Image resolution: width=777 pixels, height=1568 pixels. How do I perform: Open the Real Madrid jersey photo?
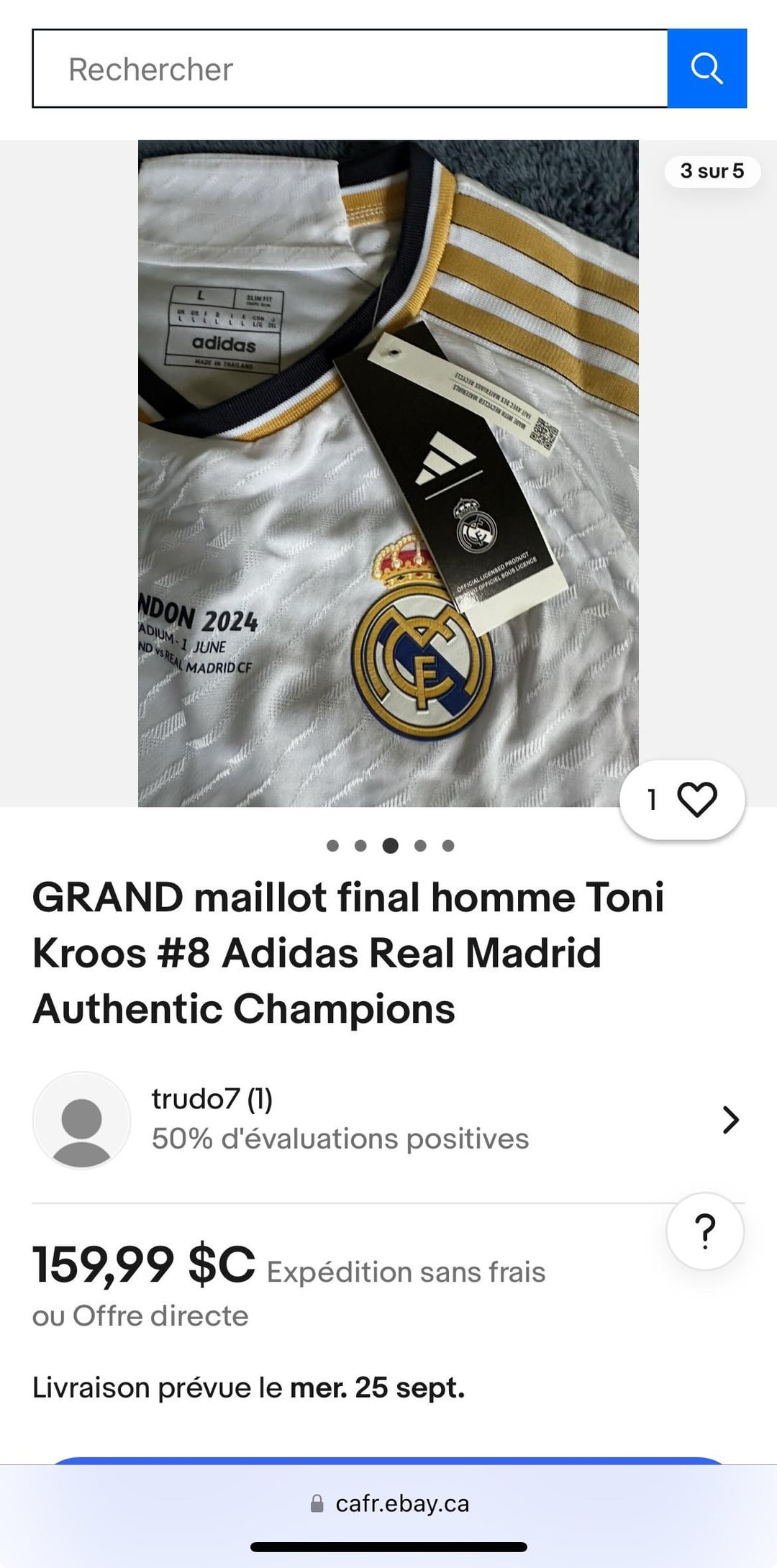pyautogui.click(x=388, y=473)
